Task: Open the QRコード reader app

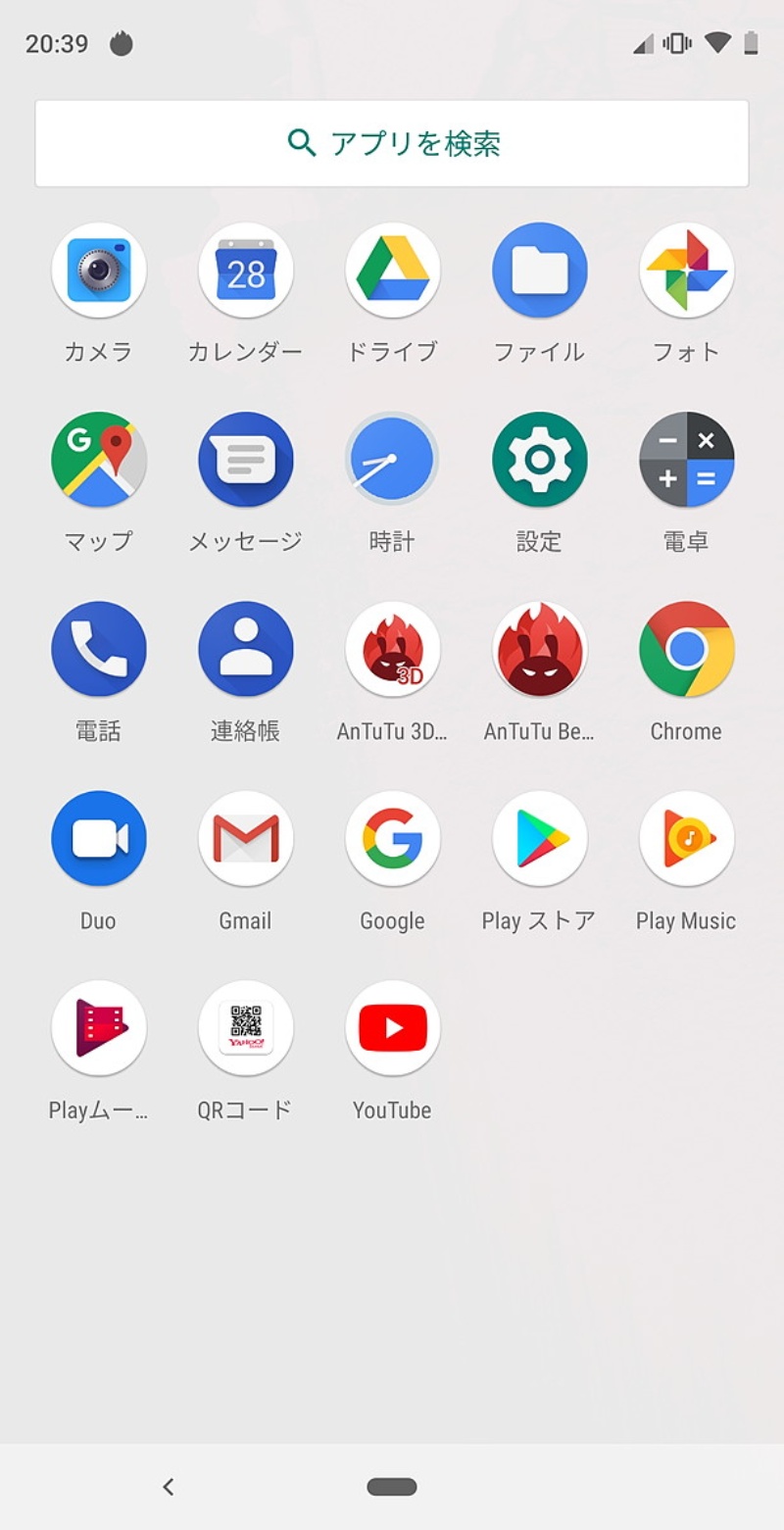Action: click(x=245, y=1028)
